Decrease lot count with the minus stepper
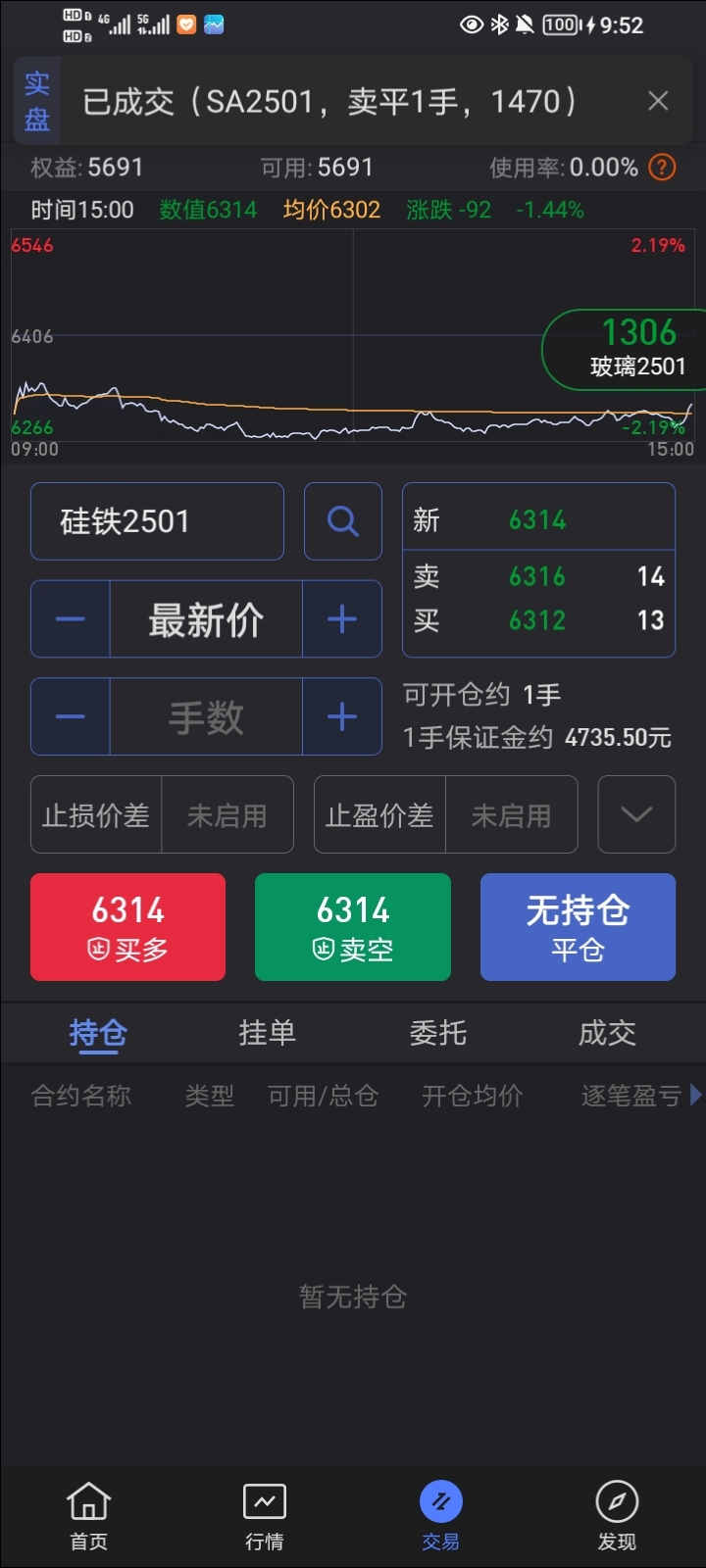Image resolution: width=706 pixels, height=1568 pixels. tap(70, 716)
